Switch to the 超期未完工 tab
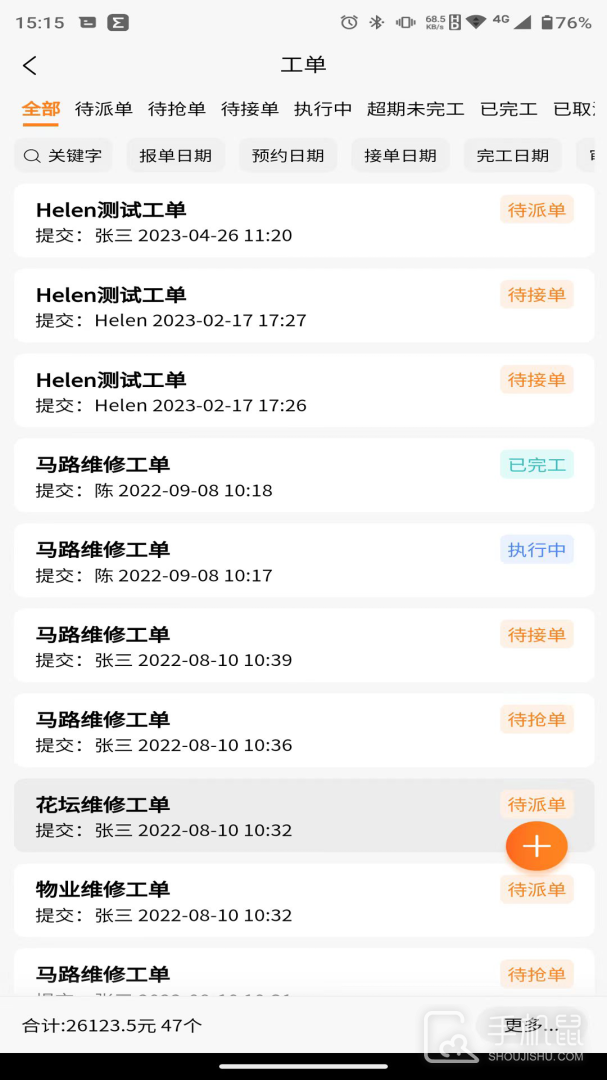607x1080 pixels. click(x=415, y=109)
